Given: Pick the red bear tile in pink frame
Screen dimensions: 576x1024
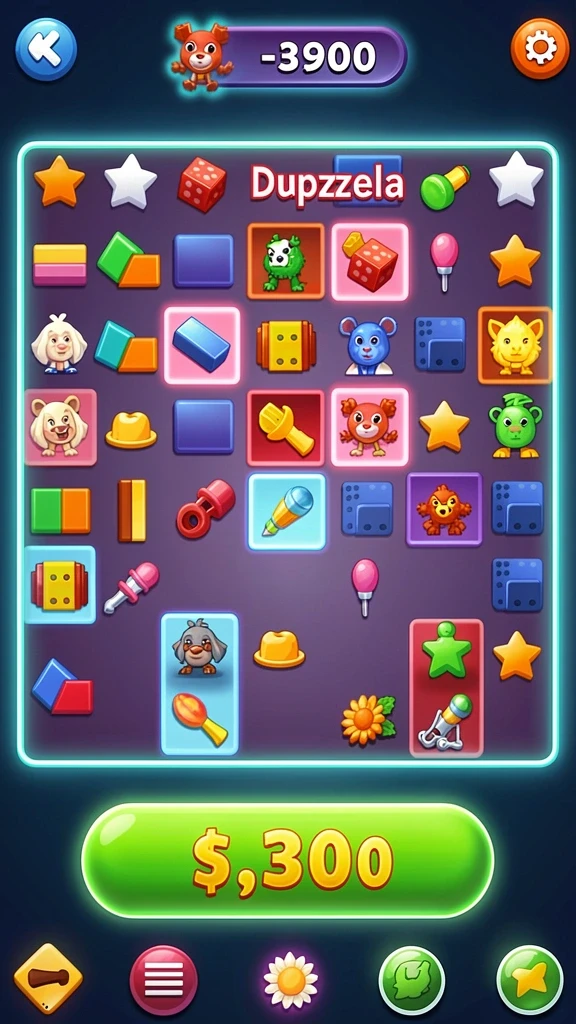Looking at the screenshot, I should [x=370, y=426].
